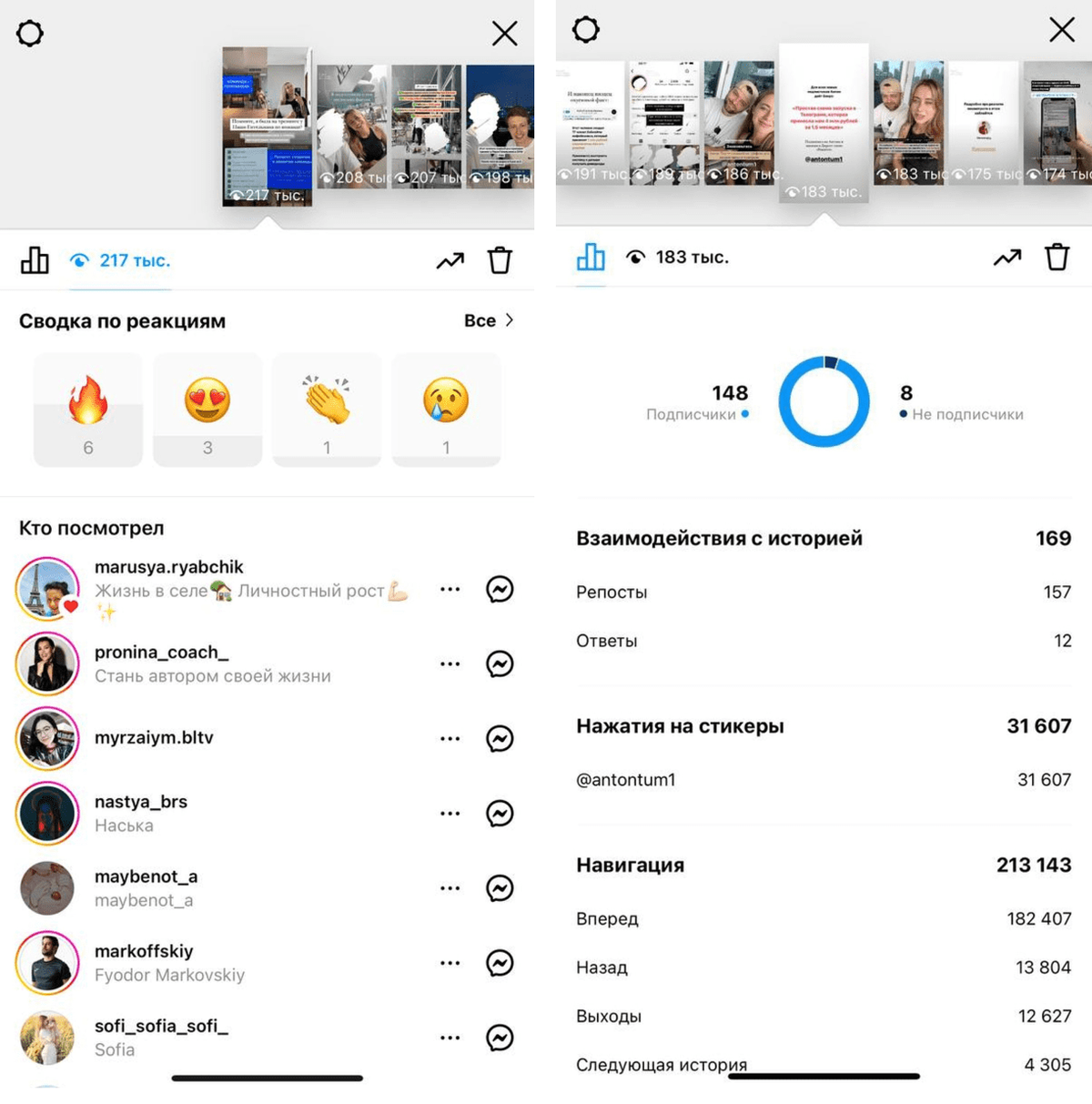Open the heart-eyes reaction tile with 3
The width and height of the screenshot is (1092, 1104).
[x=207, y=410]
